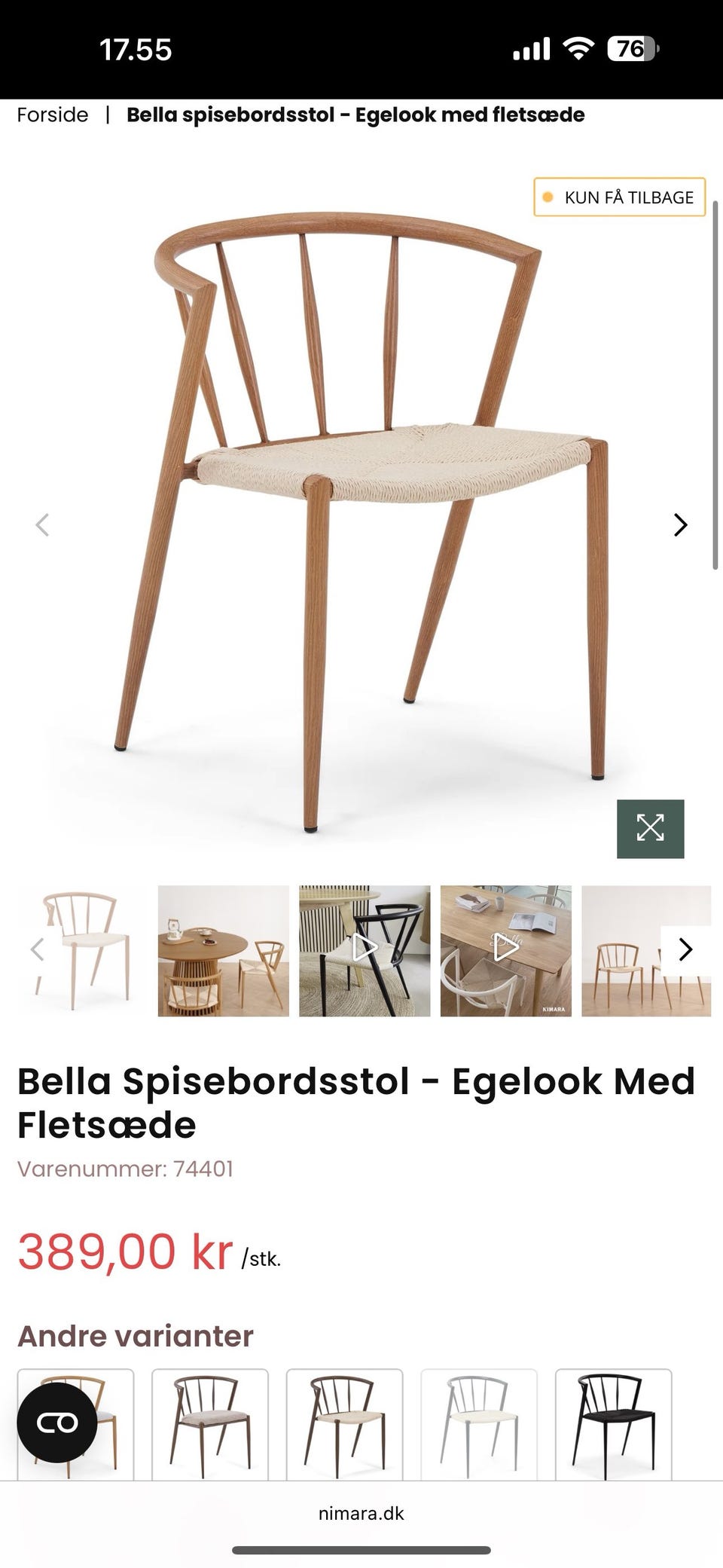
Task: Tap the Bella spisebordsstol breadcrumb title
Action: pyautogui.click(x=355, y=115)
